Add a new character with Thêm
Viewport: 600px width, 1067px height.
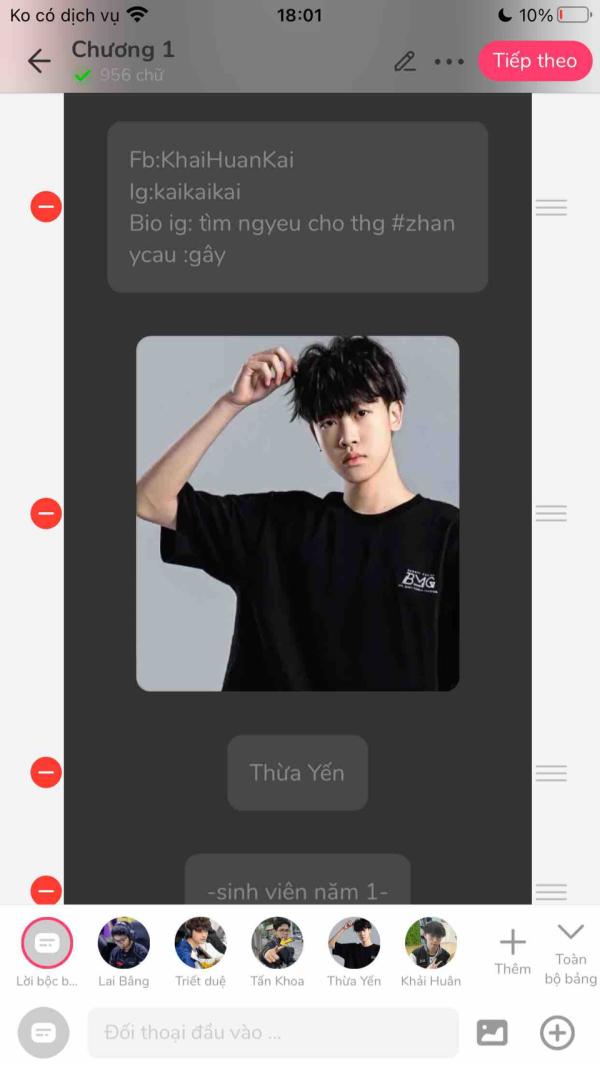pos(512,950)
